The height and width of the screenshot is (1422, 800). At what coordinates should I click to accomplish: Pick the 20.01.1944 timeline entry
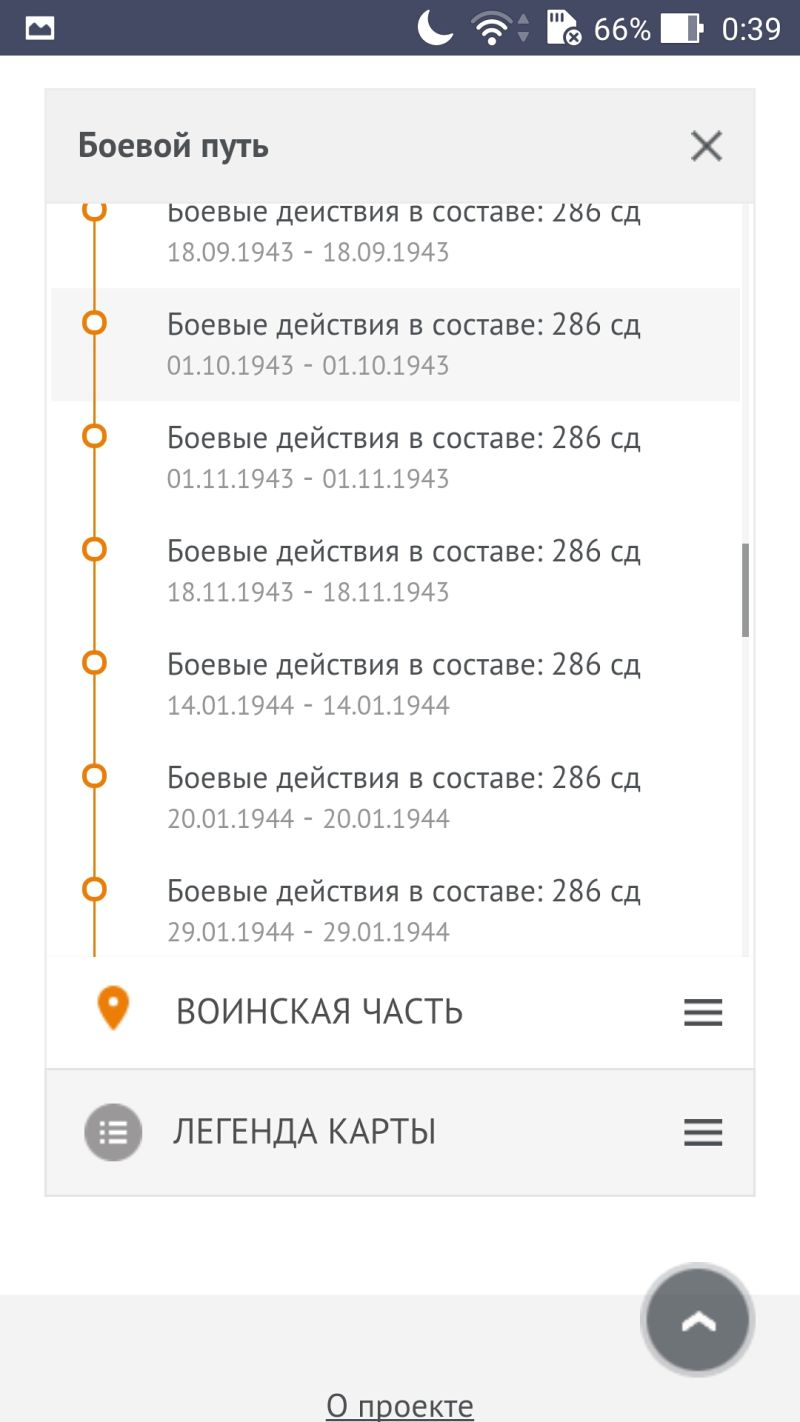point(396,797)
